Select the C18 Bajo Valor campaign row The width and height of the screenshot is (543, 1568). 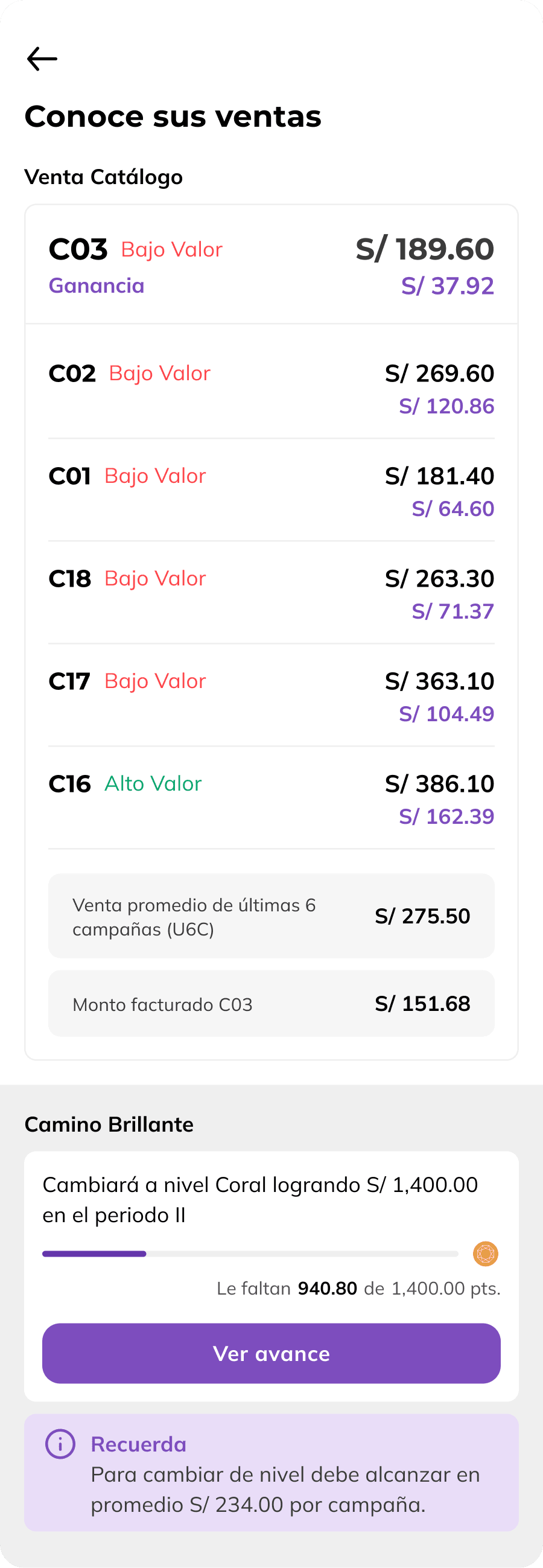click(x=271, y=593)
